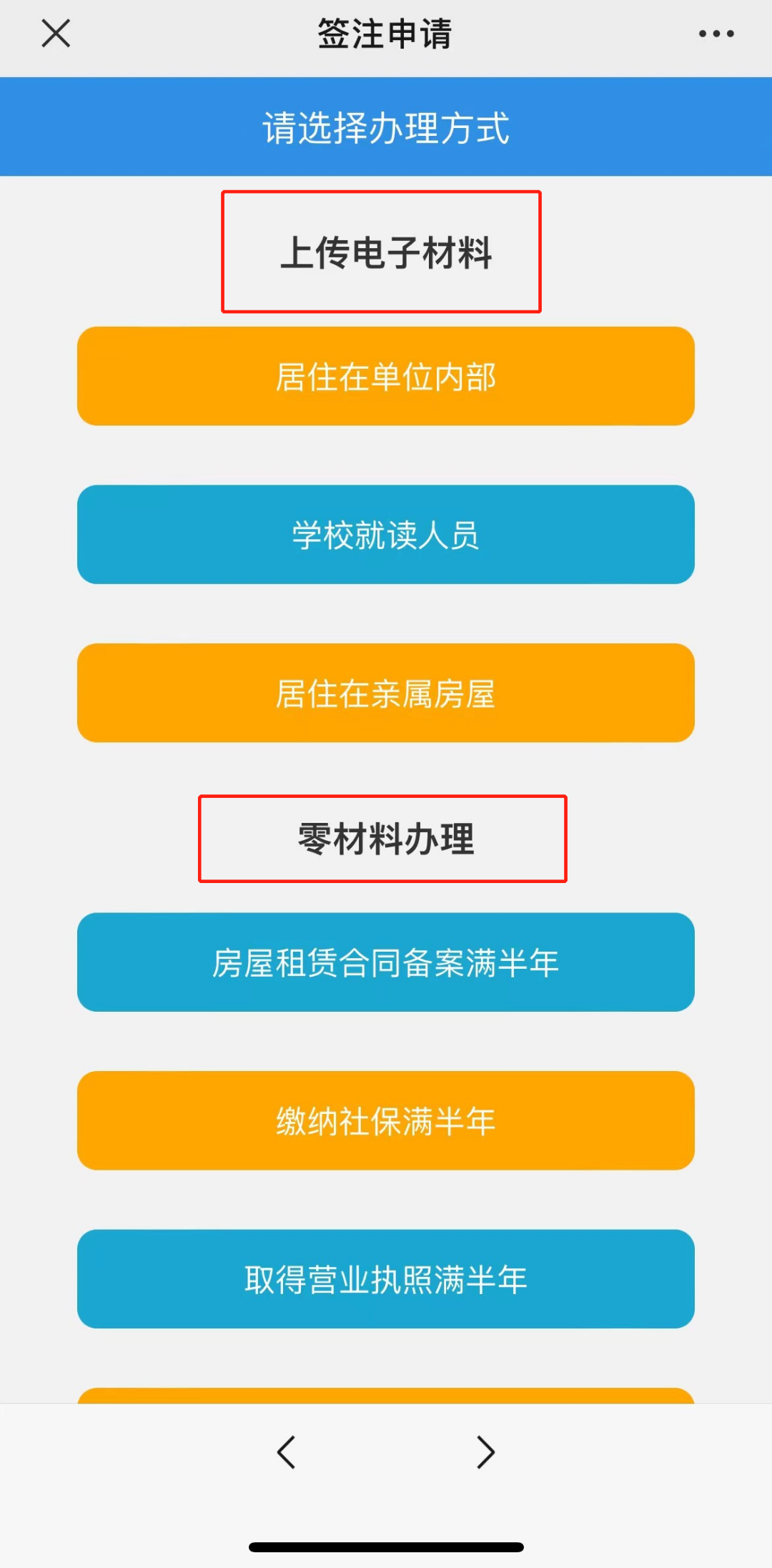Image resolution: width=772 pixels, height=1568 pixels.
Task: Select 居住在亲属房屋 option
Action: click(386, 693)
